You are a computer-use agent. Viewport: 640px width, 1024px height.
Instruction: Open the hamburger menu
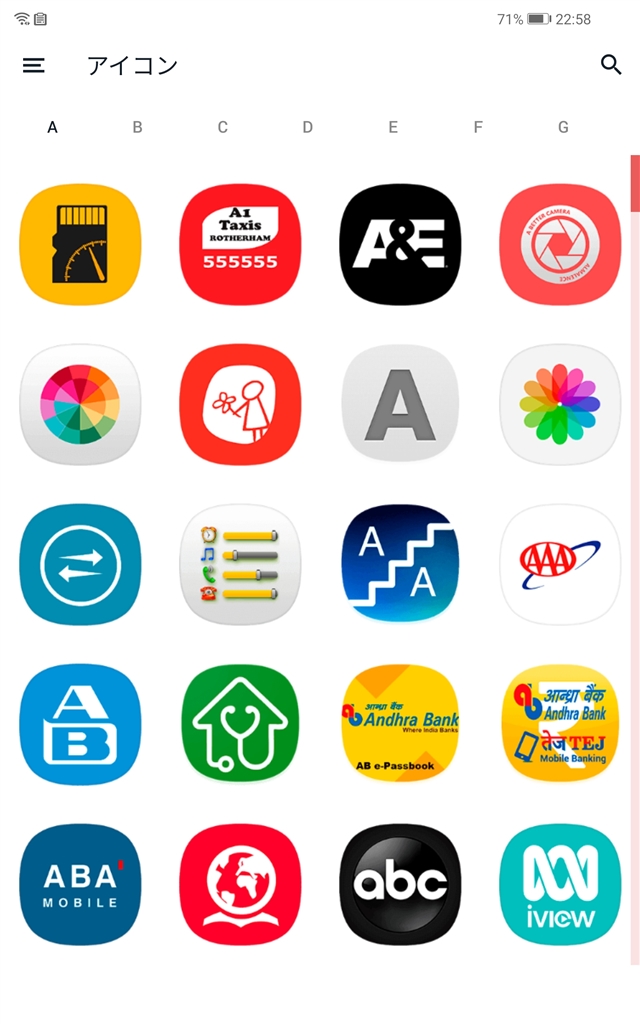pos(34,65)
